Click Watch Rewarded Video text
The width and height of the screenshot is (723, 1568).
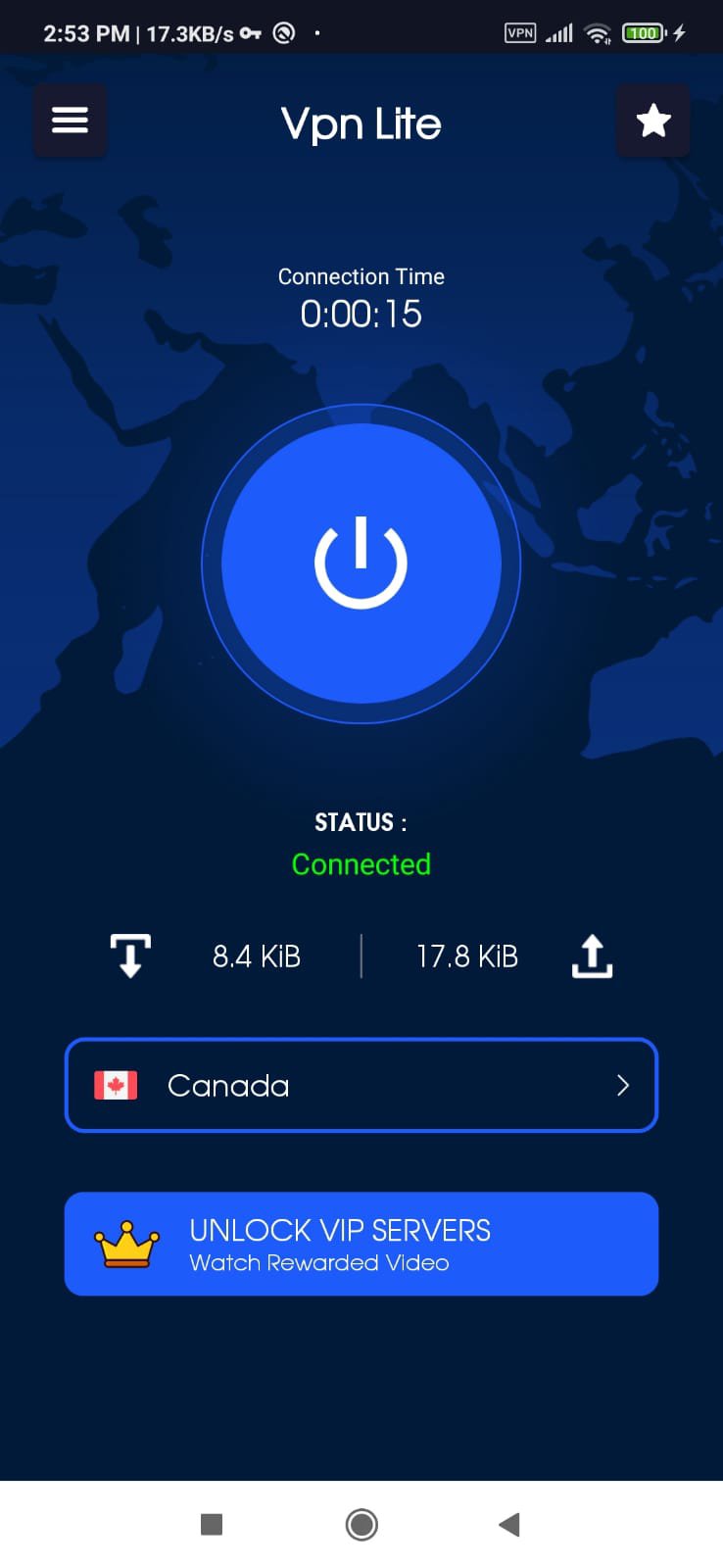tap(316, 1263)
